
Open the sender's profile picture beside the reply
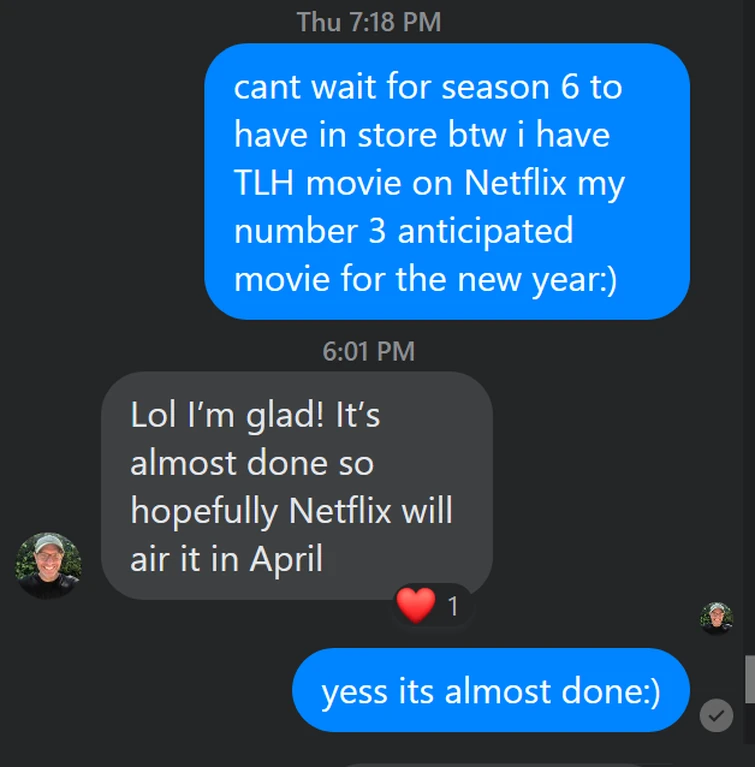[x=48, y=565]
